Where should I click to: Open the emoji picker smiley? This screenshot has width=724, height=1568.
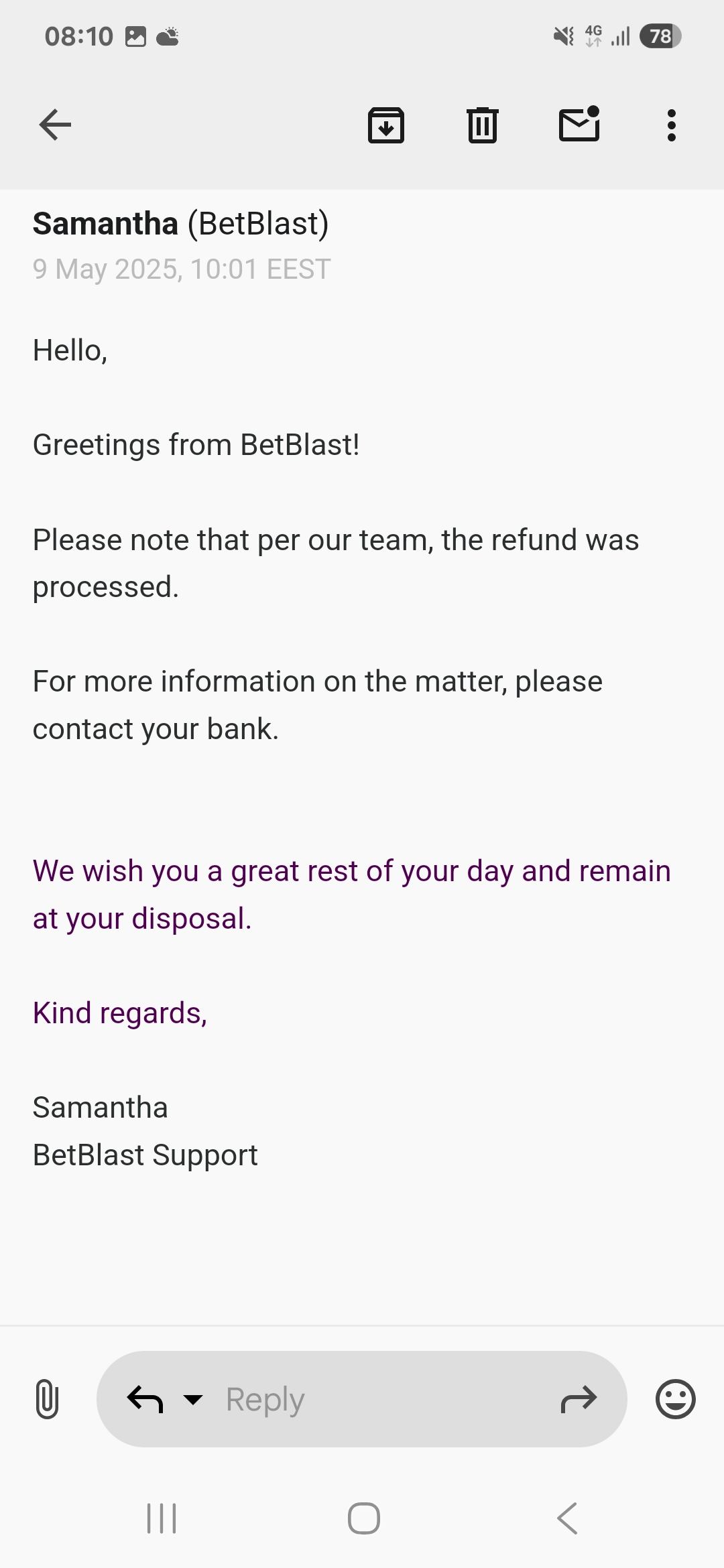[675, 1399]
